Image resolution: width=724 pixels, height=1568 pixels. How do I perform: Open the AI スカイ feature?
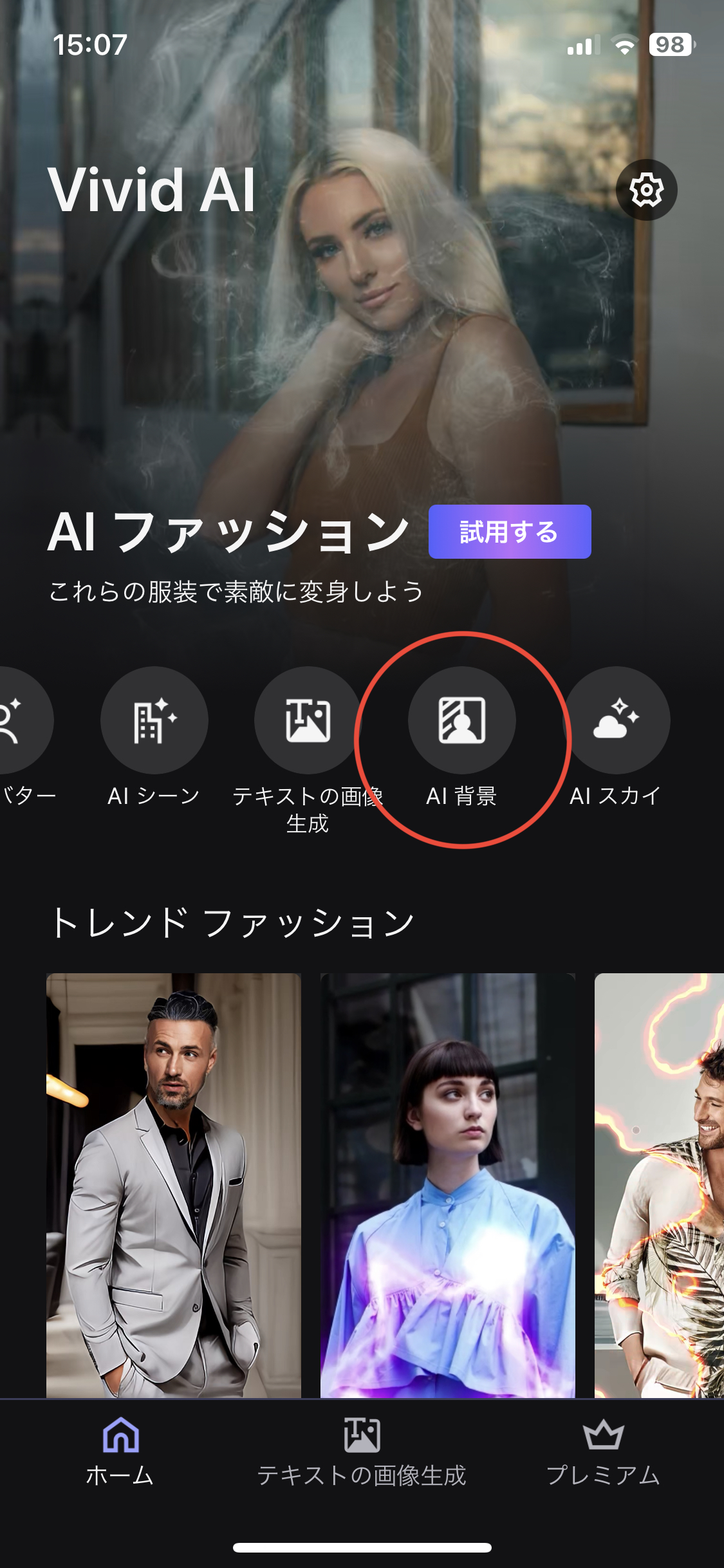pyautogui.click(x=616, y=720)
